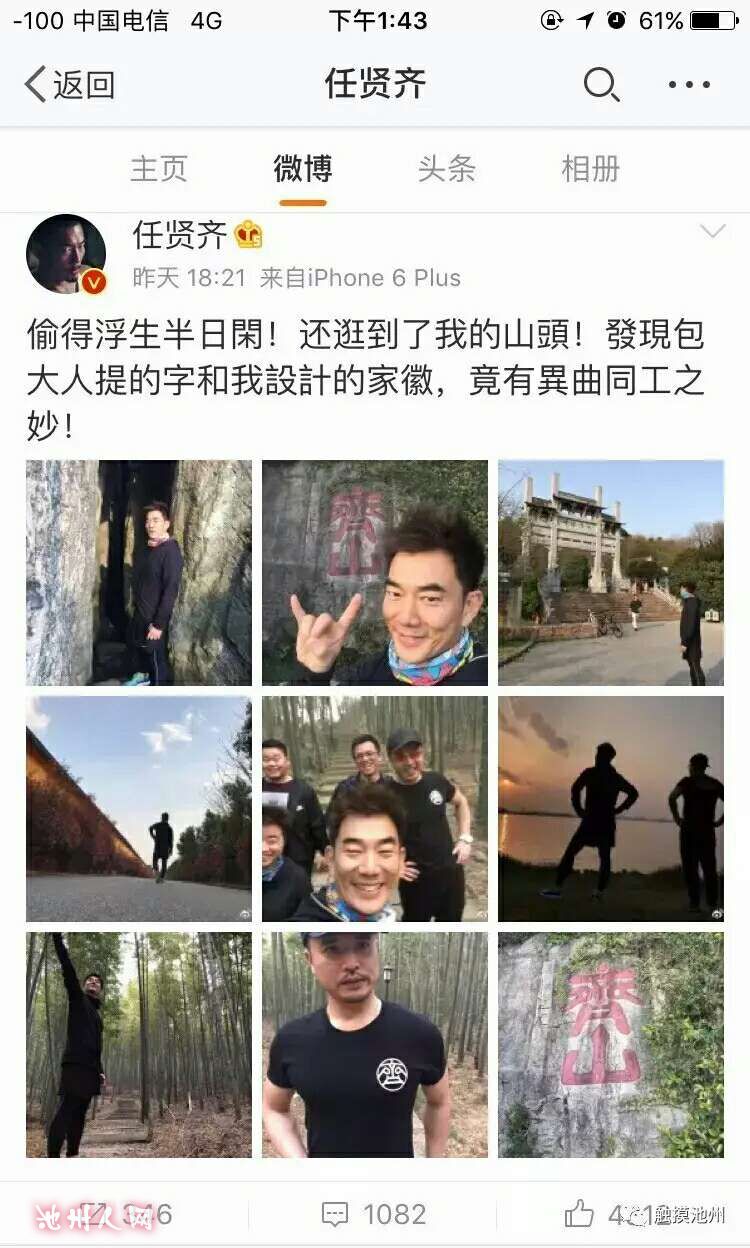This screenshot has width=750, height=1248.
Task: Open photo of man in black T-shirt
Action: (x=375, y=1044)
